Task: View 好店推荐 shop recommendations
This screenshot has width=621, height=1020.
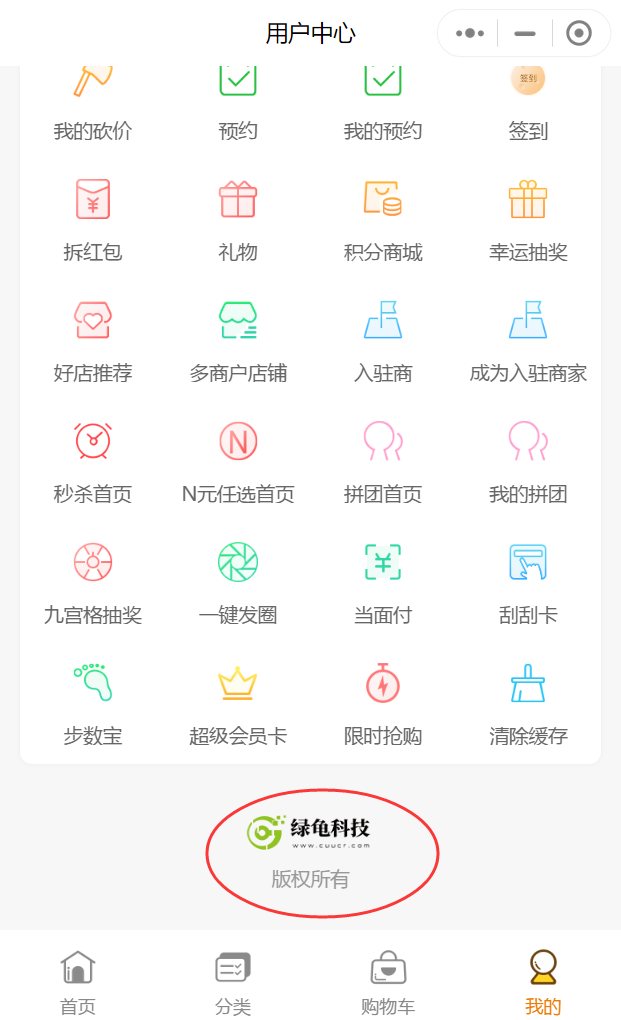Action: click(93, 339)
